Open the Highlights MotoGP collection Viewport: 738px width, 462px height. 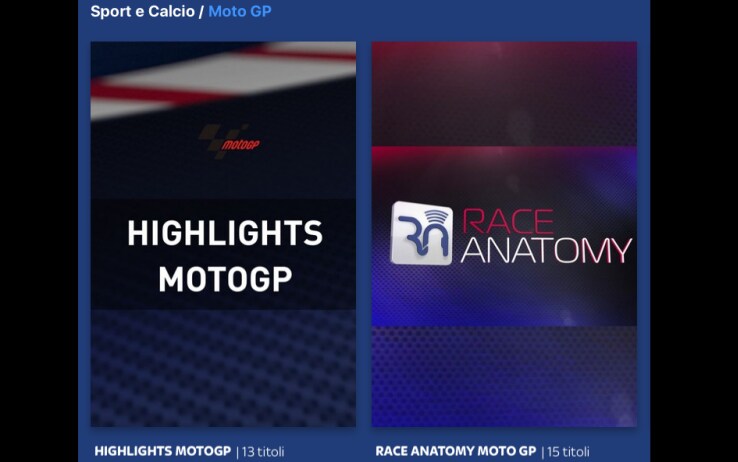223,235
